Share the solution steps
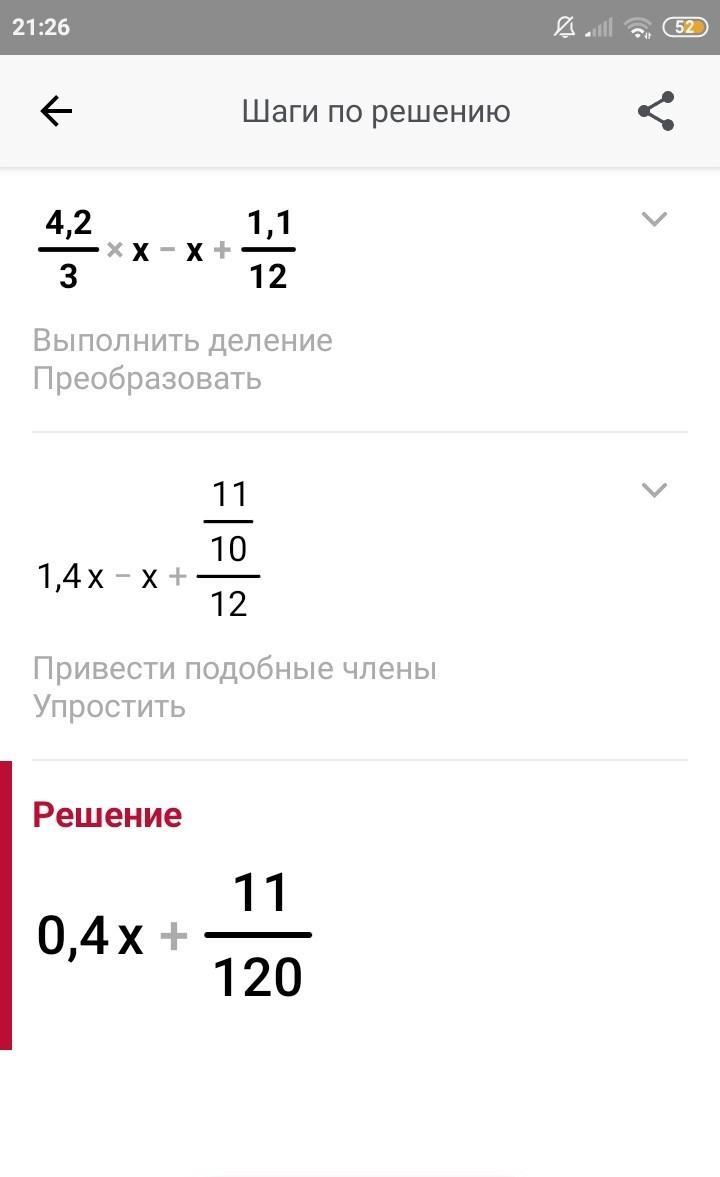720x1177 pixels. (x=656, y=111)
